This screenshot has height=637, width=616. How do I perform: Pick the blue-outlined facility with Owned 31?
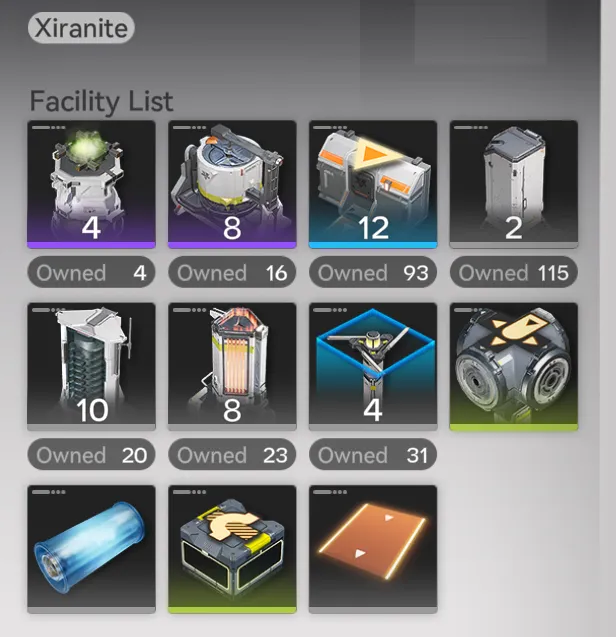tap(373, 366)
